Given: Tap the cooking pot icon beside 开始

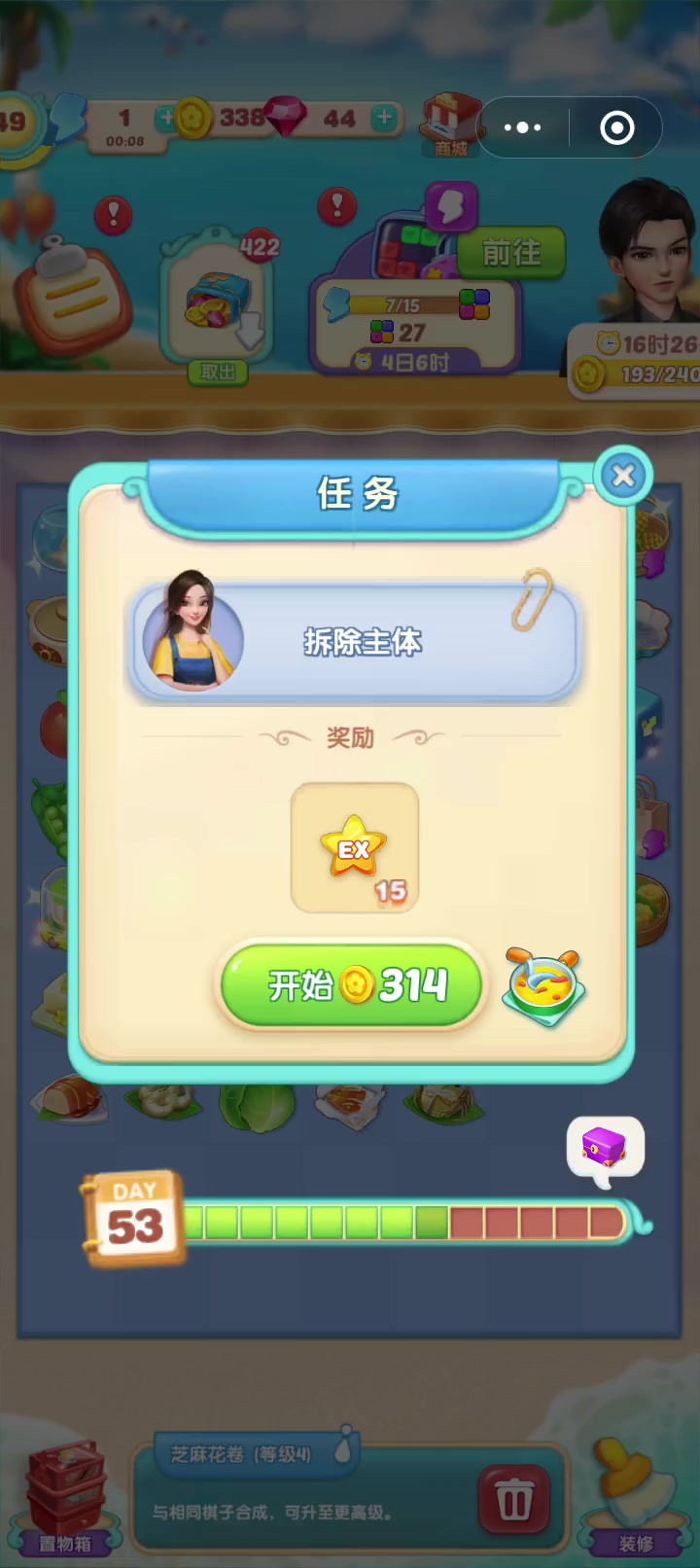Looking at the screenshot, I should (543, 985).
